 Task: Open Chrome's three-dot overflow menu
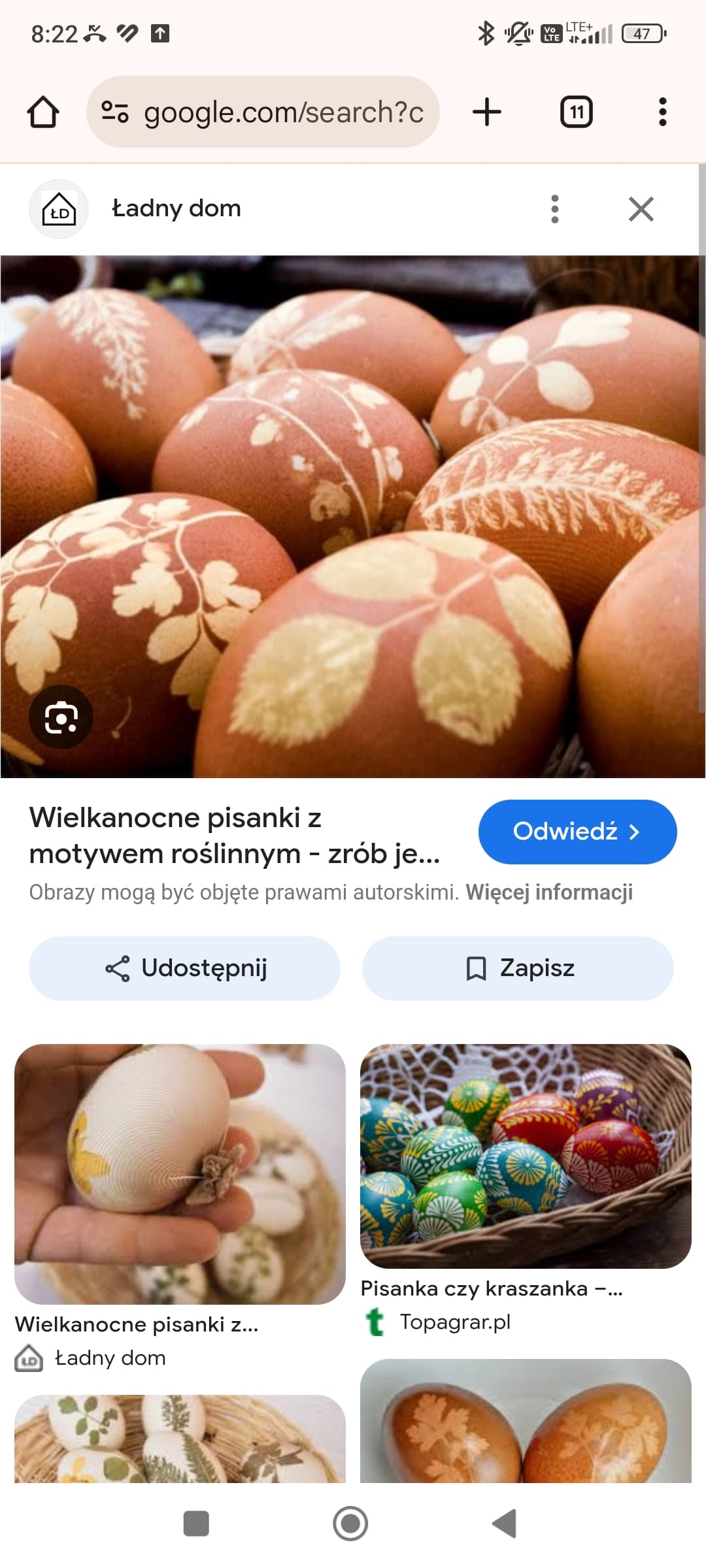pyautogui.click(x=662, y=112)
